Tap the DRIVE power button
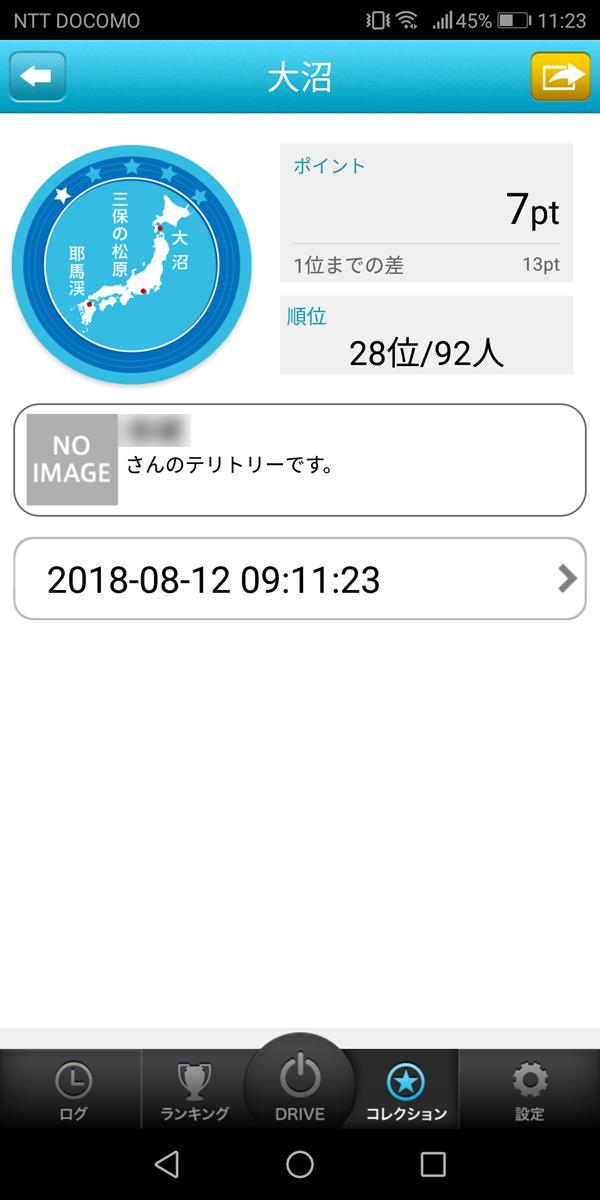Image resolution: width=600 pixels, height=1200 pixels. pyautogui.click(x=300, y=1084)
